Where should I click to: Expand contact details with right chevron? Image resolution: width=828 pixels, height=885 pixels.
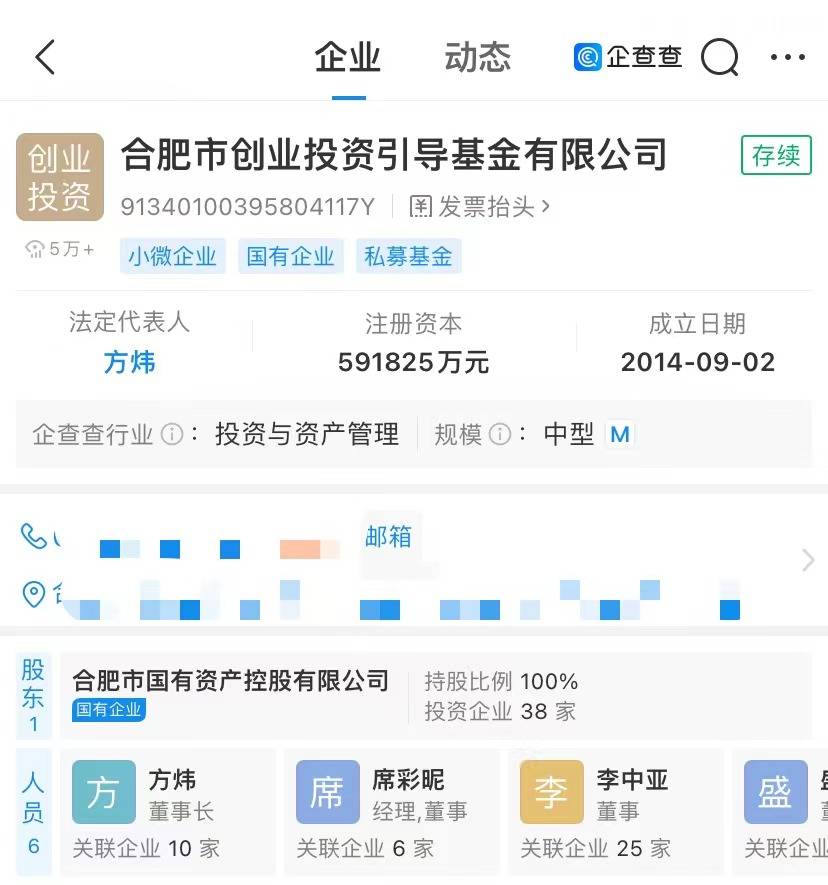coord(808,560)
